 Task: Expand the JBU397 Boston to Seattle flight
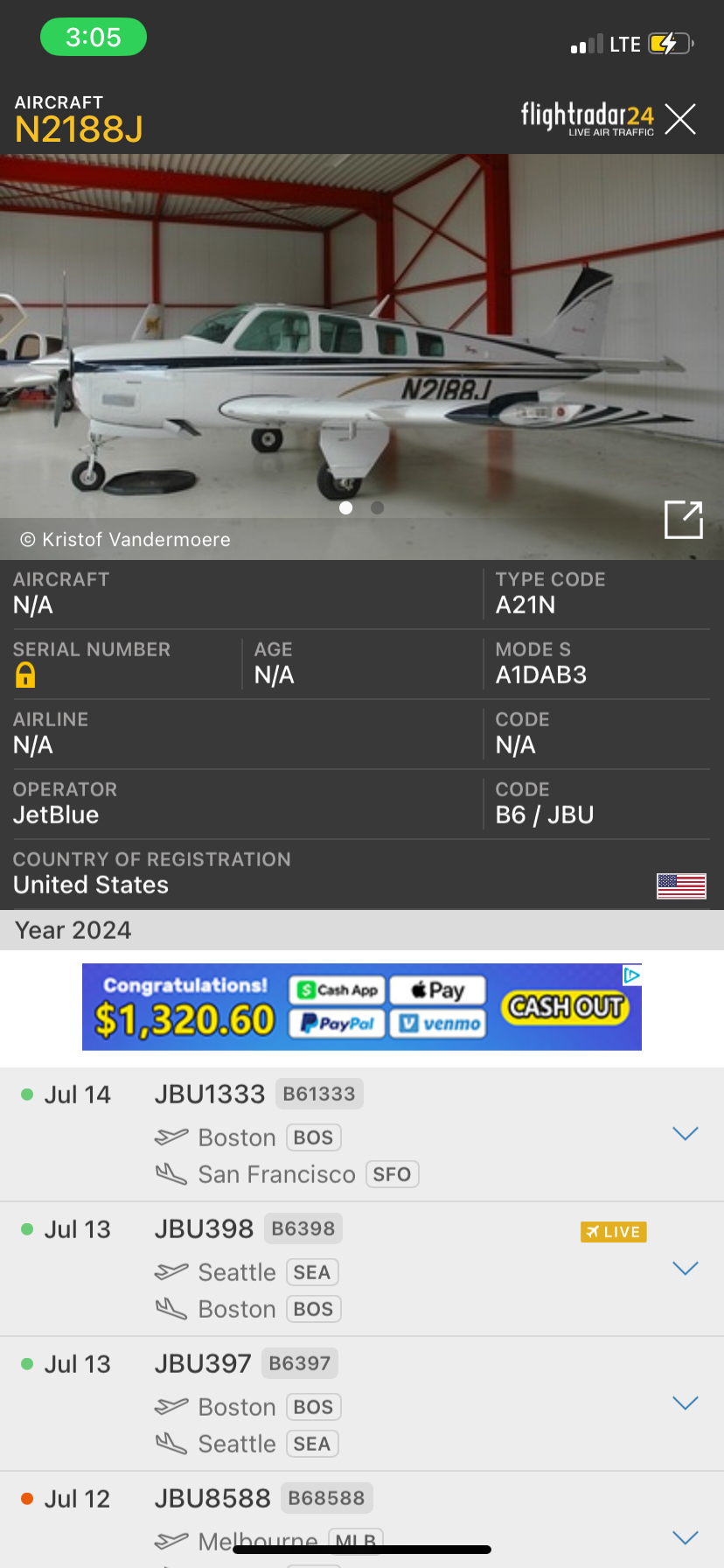point(685,1403)
